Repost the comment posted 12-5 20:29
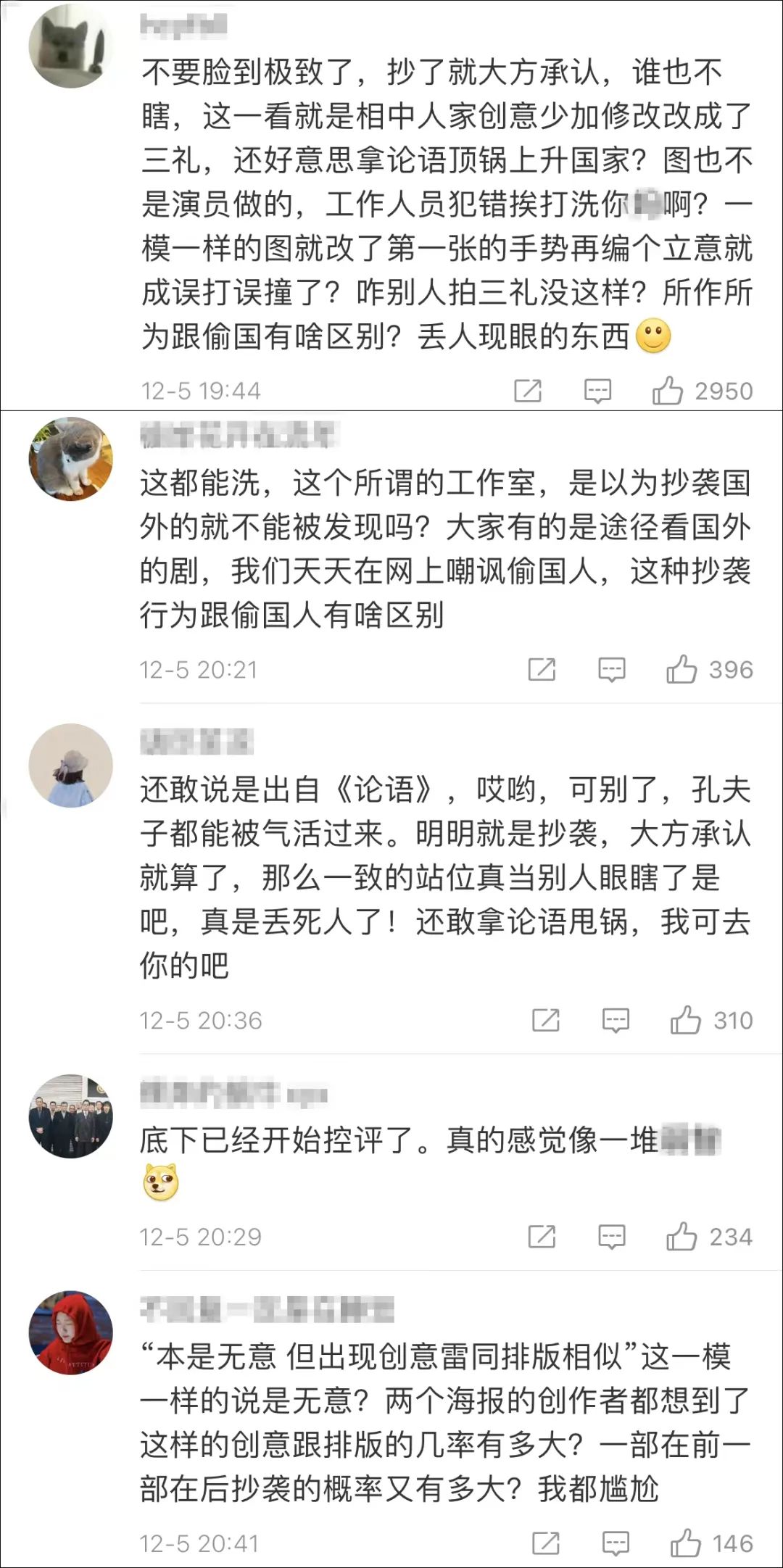 (x=542, y=1237)
